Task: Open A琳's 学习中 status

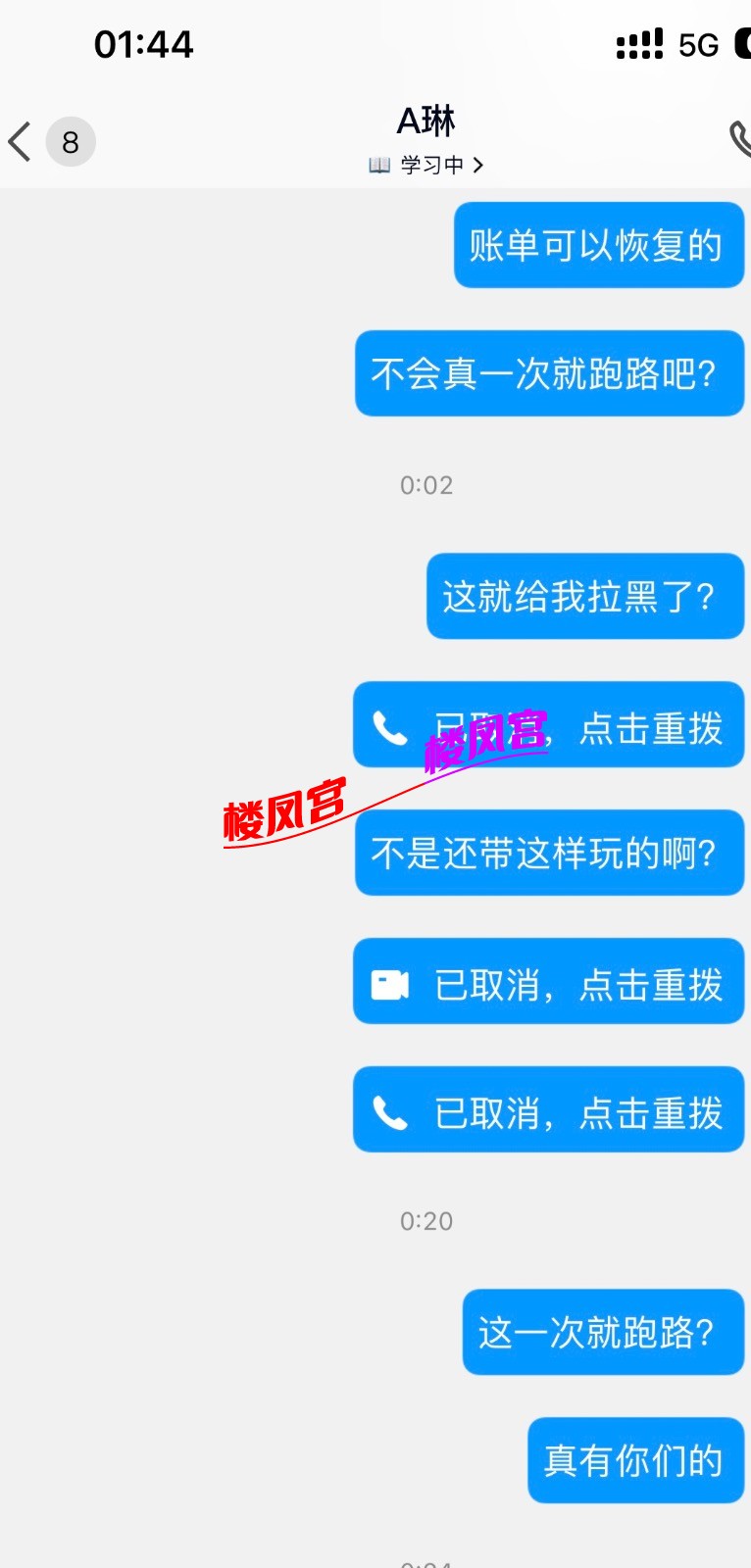Action: coord(426,165)
